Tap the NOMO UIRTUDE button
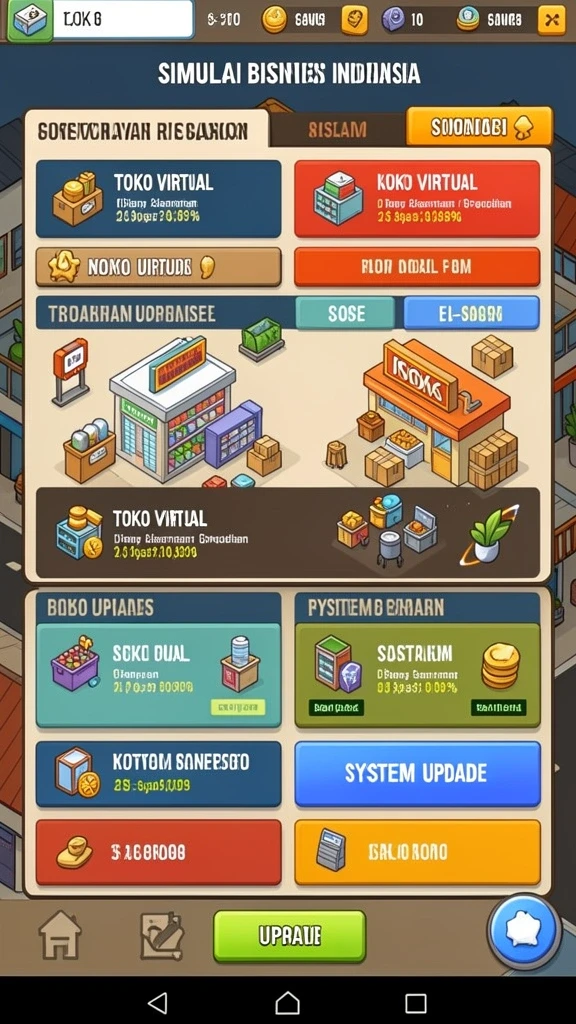576x1024 pixels. pos(159,266)
